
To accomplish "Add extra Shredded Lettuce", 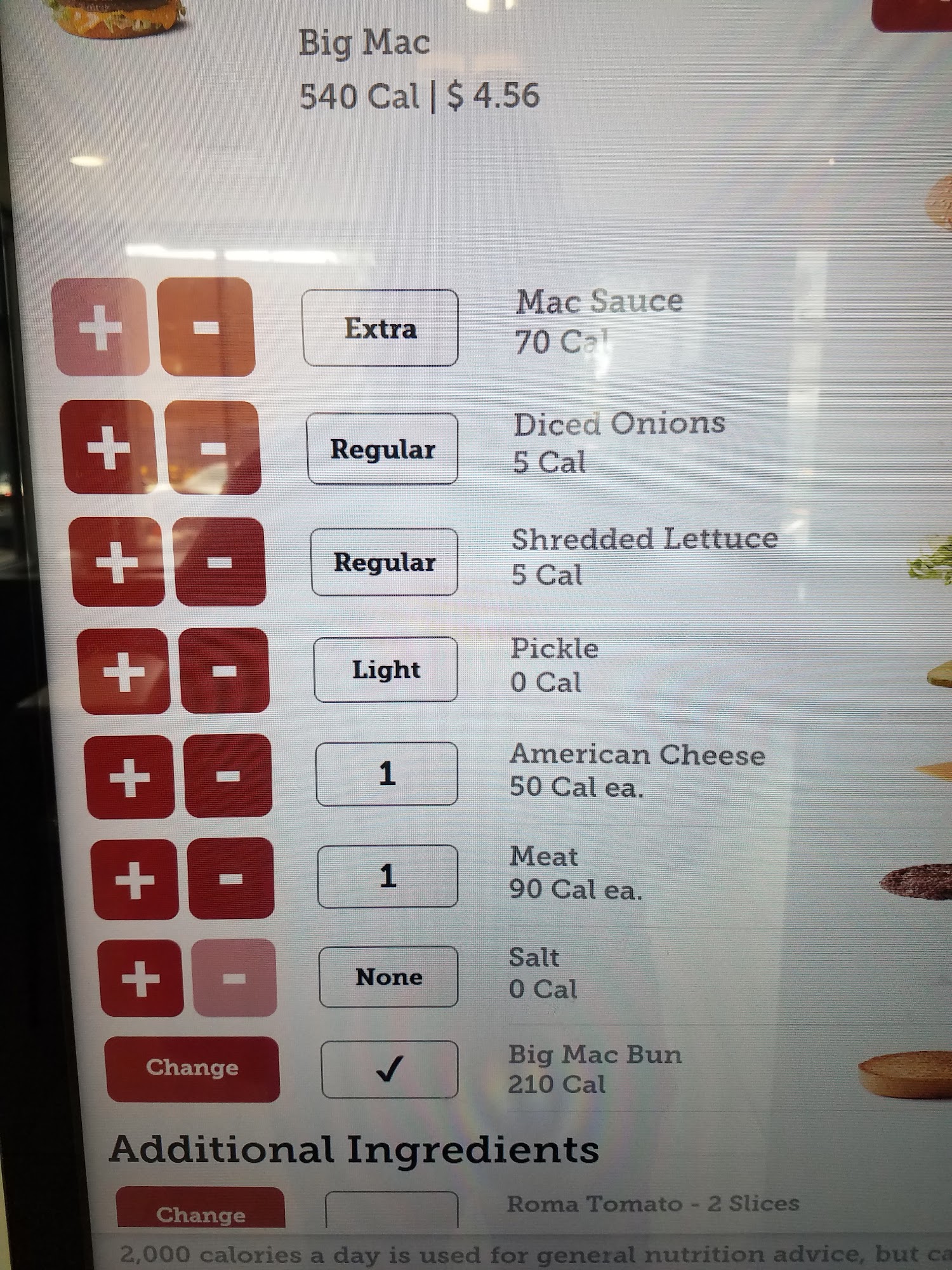I will click(117, 562).
